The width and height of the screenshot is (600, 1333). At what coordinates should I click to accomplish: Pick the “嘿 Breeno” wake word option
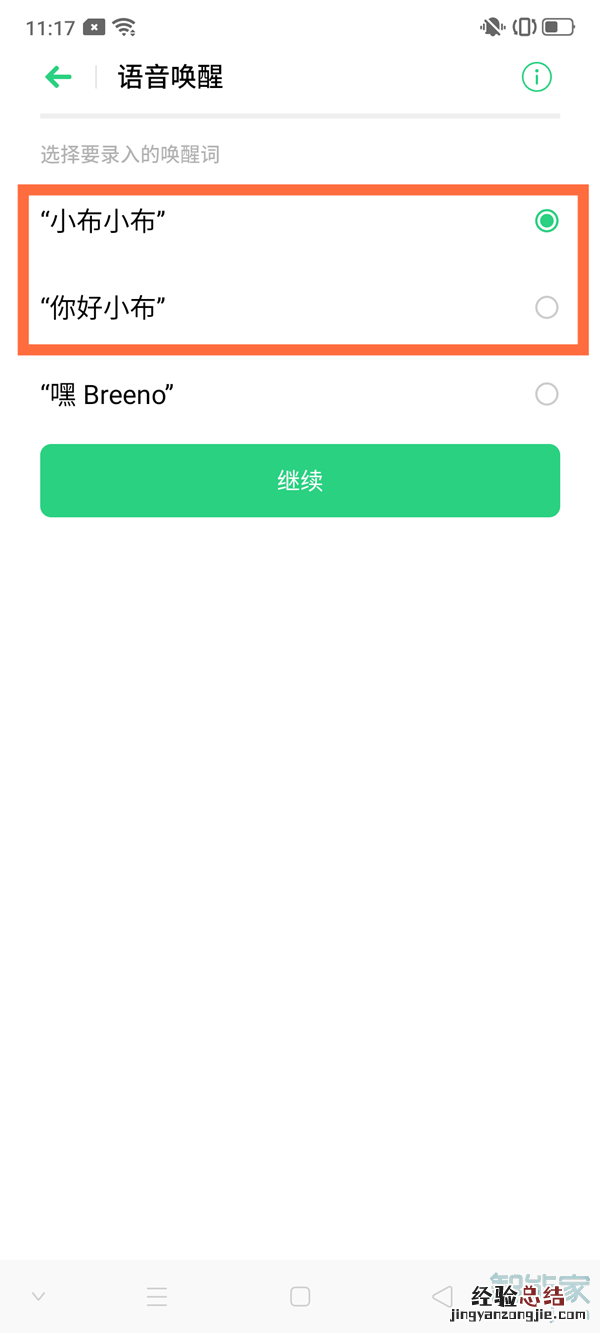coord(546,394)
